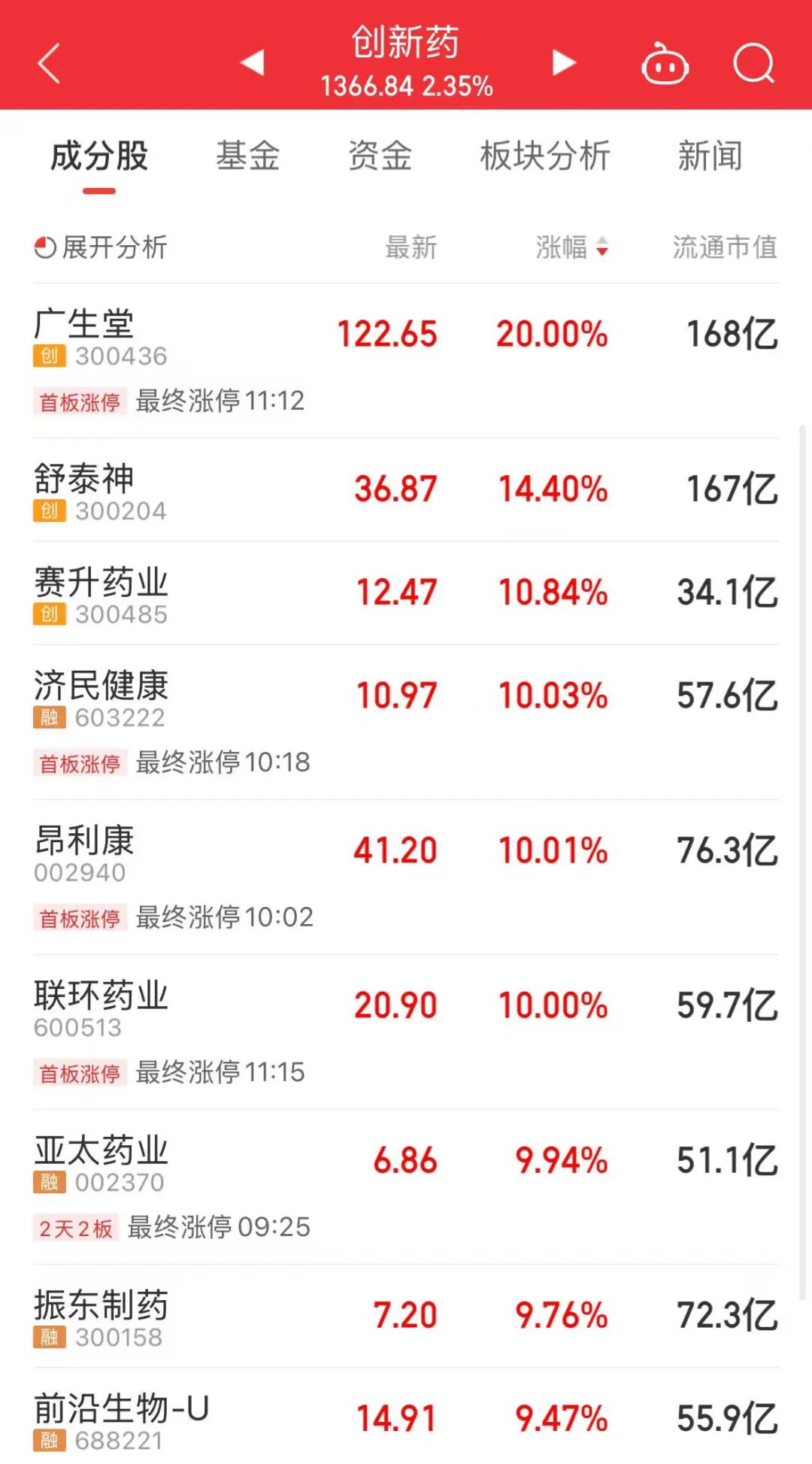Click the 2天2板 tag under 亚太药业
812x1464 pixels.
(73, 1228)
